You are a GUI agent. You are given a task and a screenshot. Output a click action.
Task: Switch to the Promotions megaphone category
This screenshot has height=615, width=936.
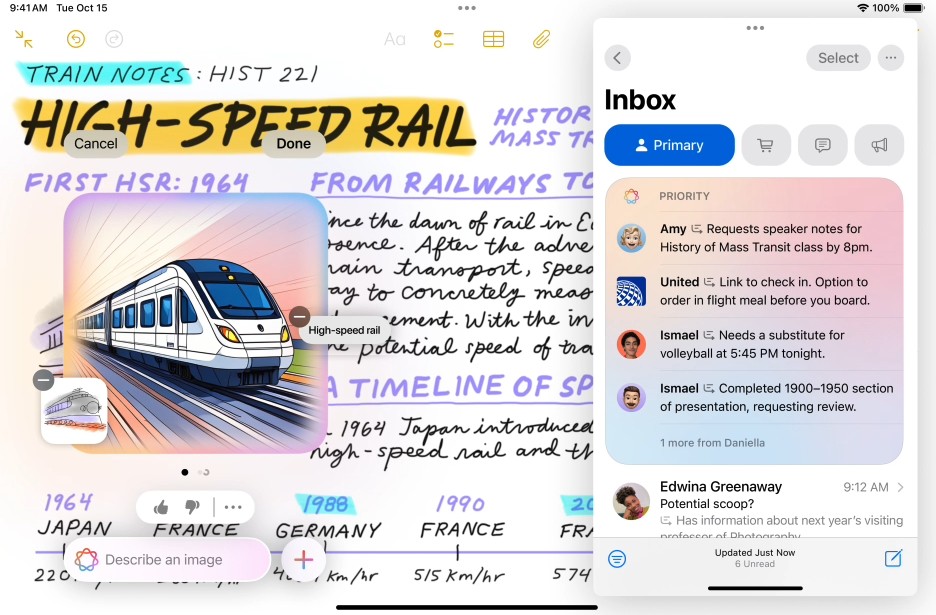pyautogui.click(x=879, y=145)
